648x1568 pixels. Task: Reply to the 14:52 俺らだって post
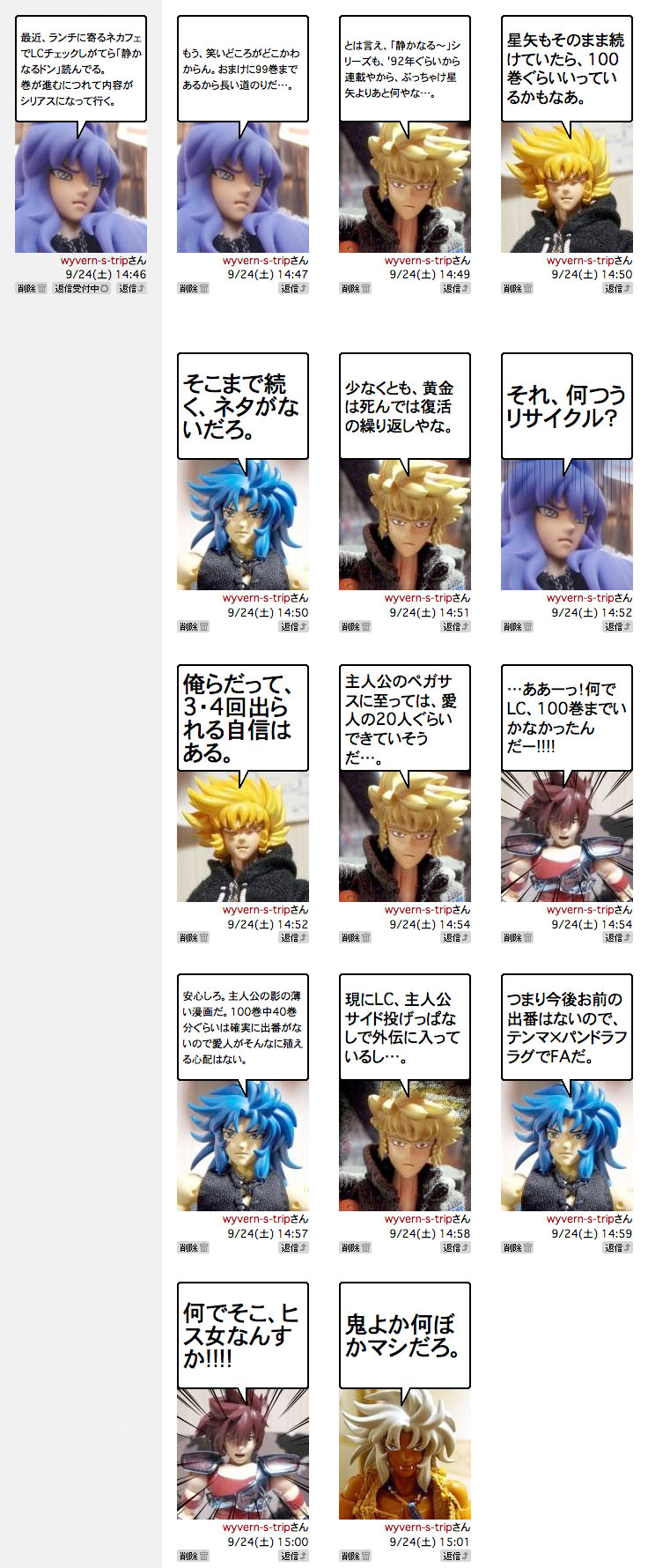click(293, 938)
